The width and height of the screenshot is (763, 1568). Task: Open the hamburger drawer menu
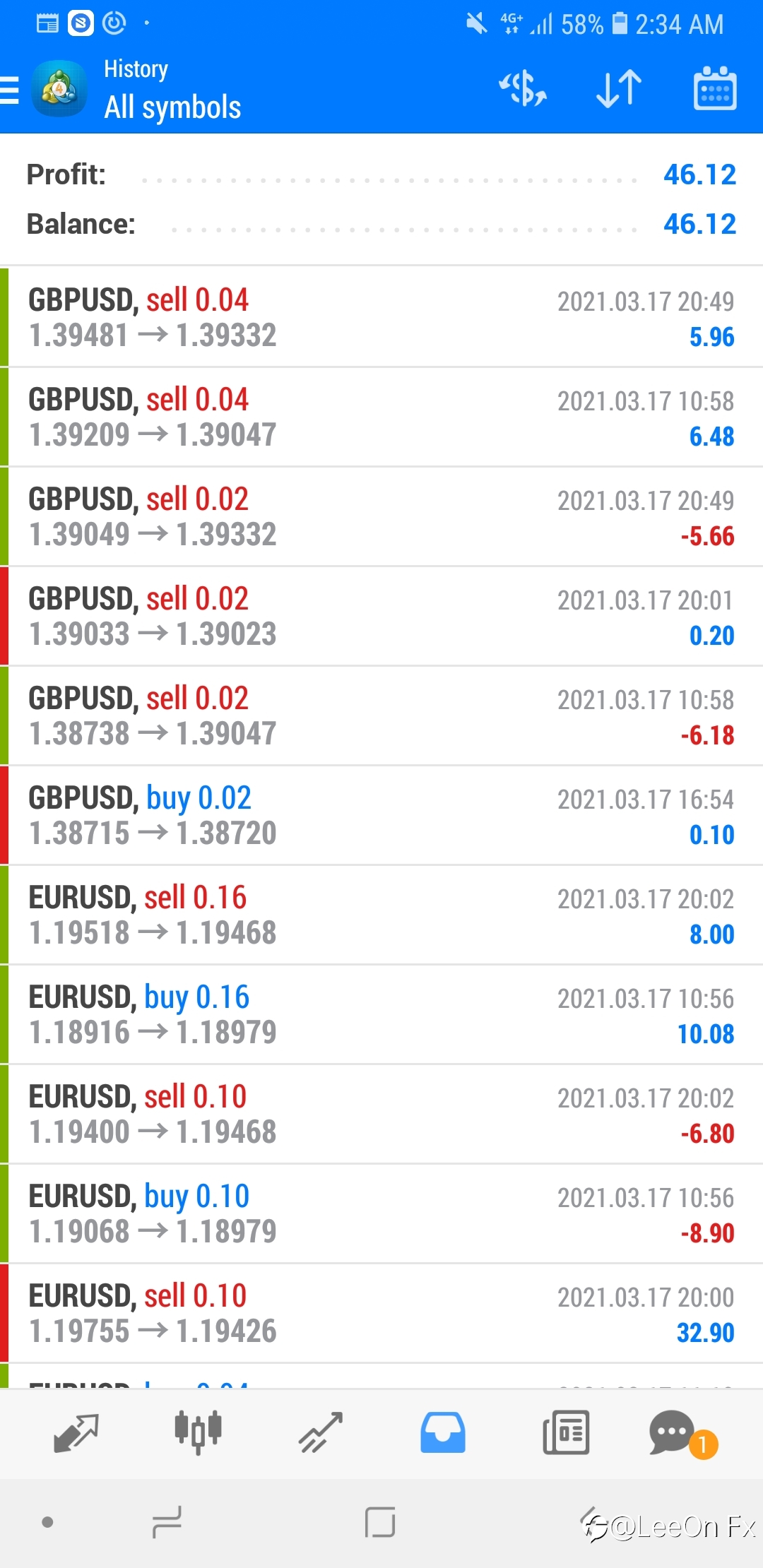point(10,90)
